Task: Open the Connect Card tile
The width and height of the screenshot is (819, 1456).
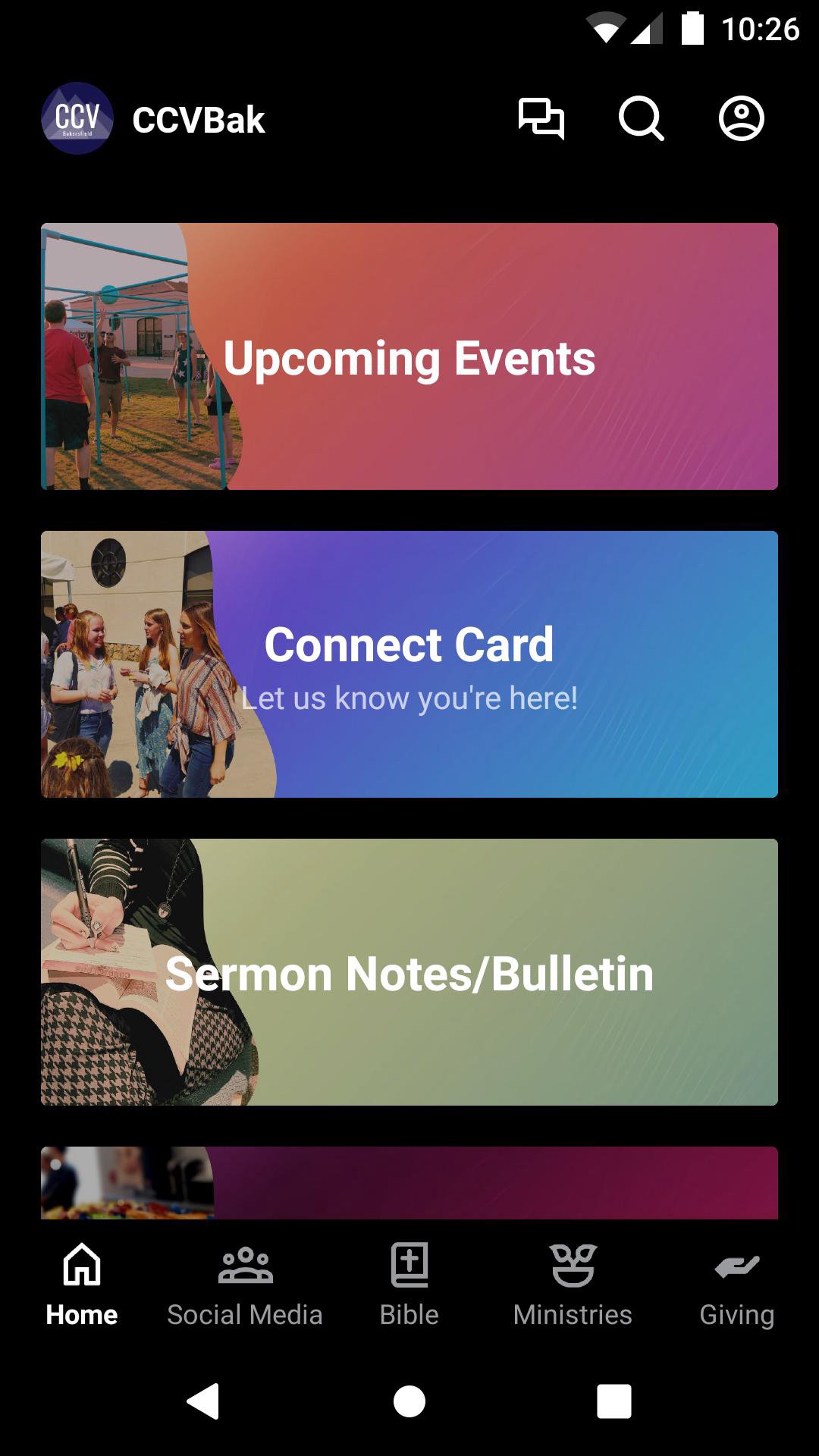Action: pos(409,664)
